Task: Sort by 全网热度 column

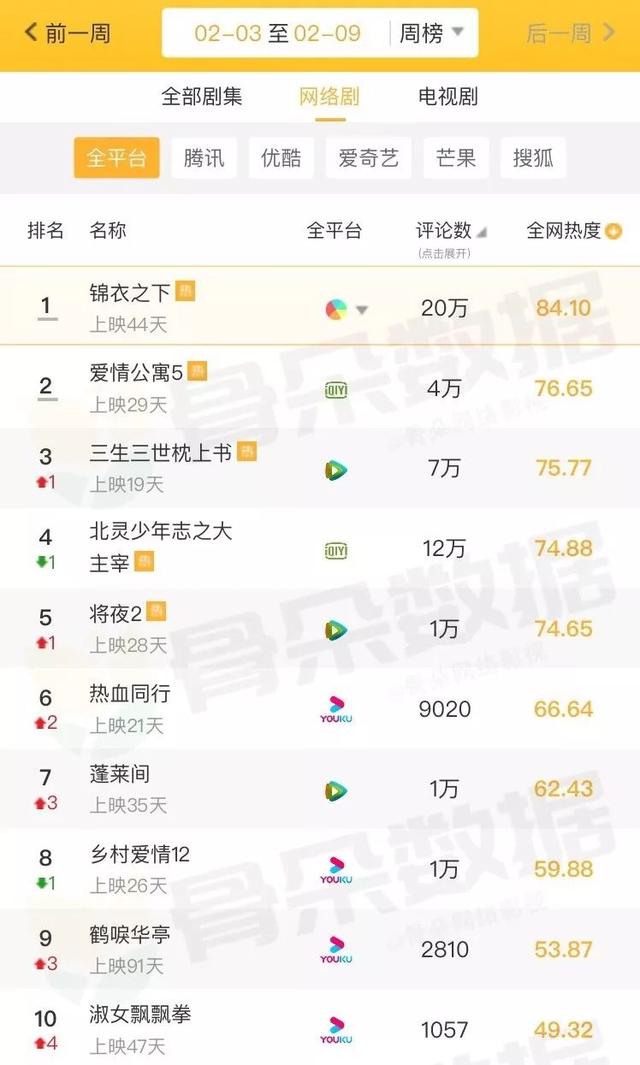Action: click(573, 231)
